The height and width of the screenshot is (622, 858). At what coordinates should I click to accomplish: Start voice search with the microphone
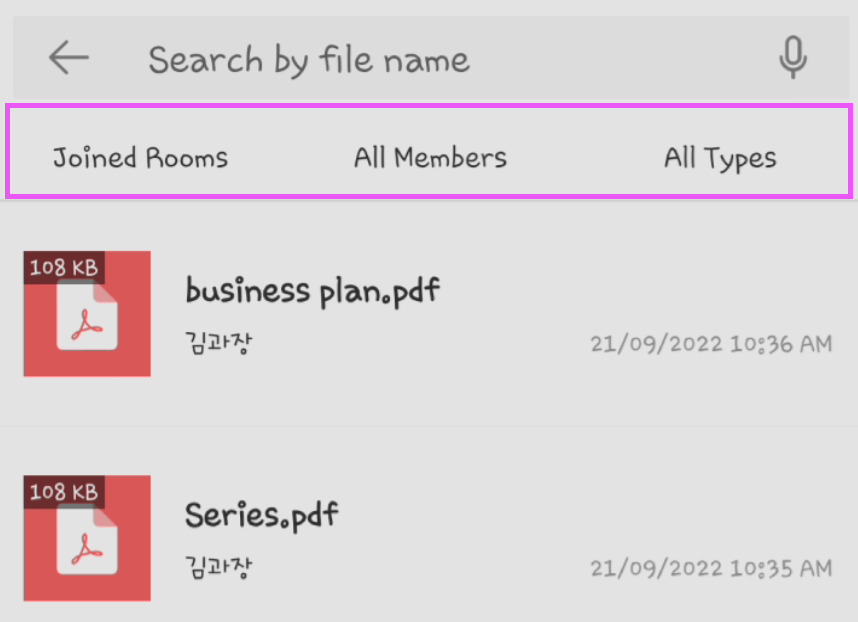(793, 58)
